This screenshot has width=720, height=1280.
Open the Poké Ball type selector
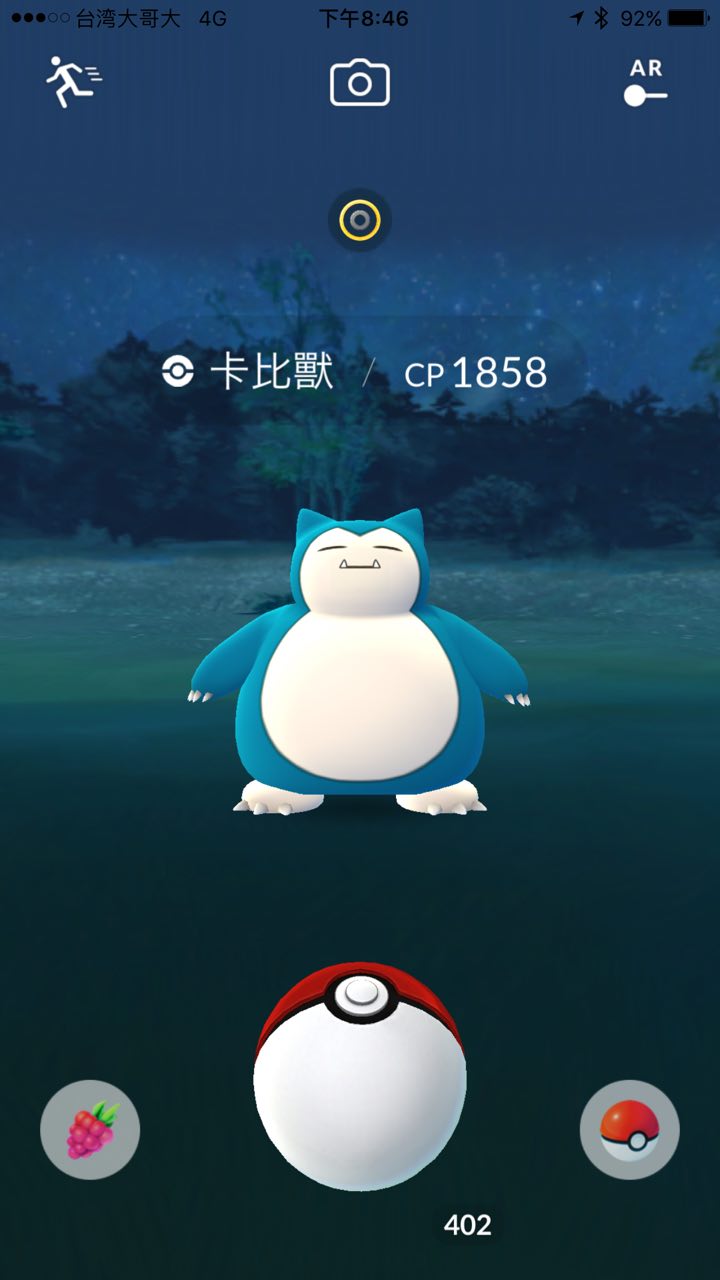[x=629, y=1130]
